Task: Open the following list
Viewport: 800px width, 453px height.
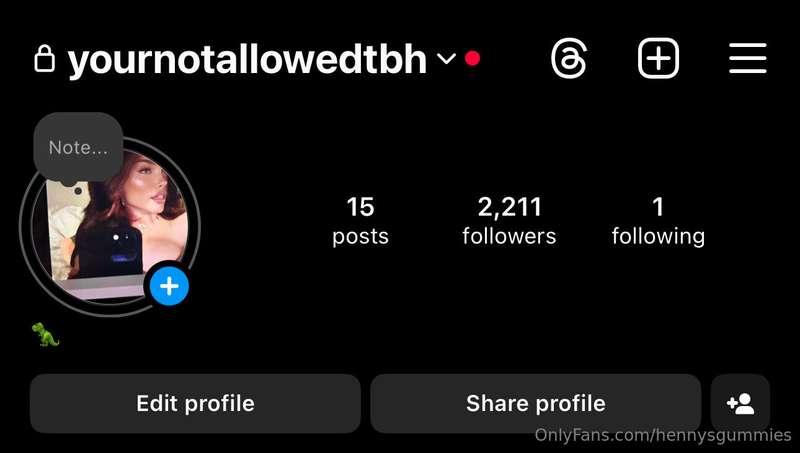Action: (x=658, y=221)
